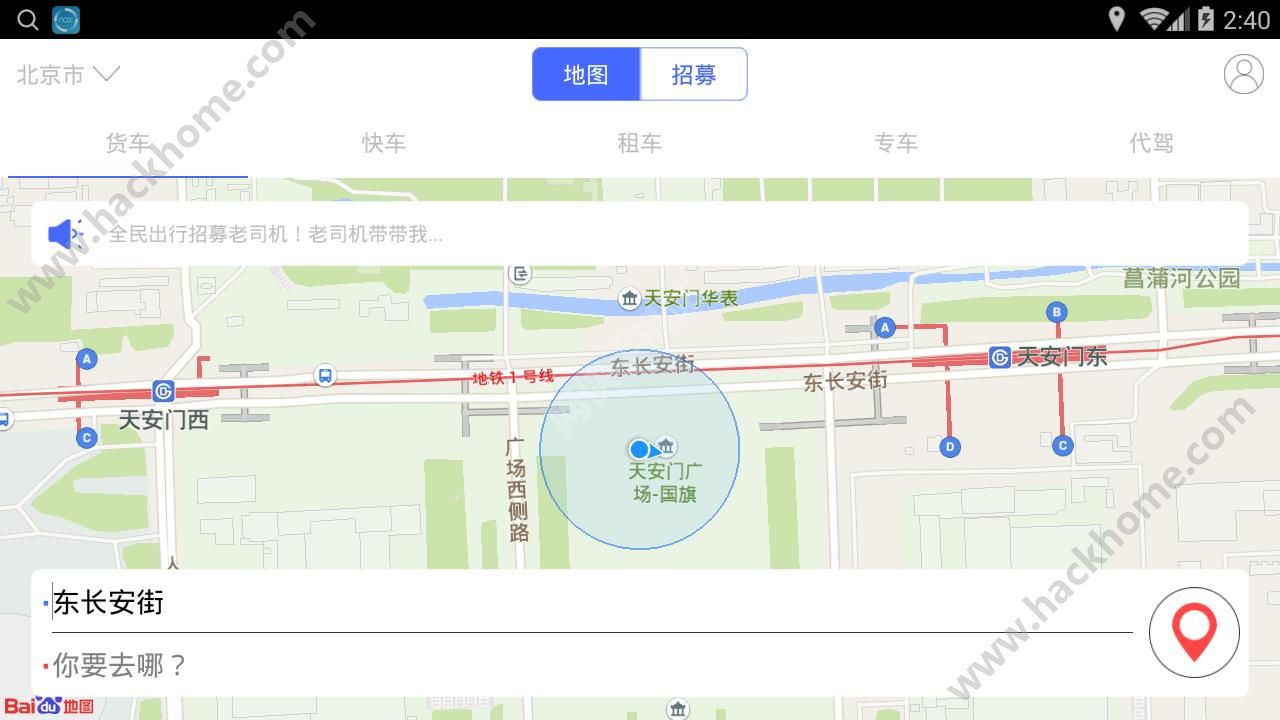
Task: Select the 租车 tab
Action: tap(640, 144)
